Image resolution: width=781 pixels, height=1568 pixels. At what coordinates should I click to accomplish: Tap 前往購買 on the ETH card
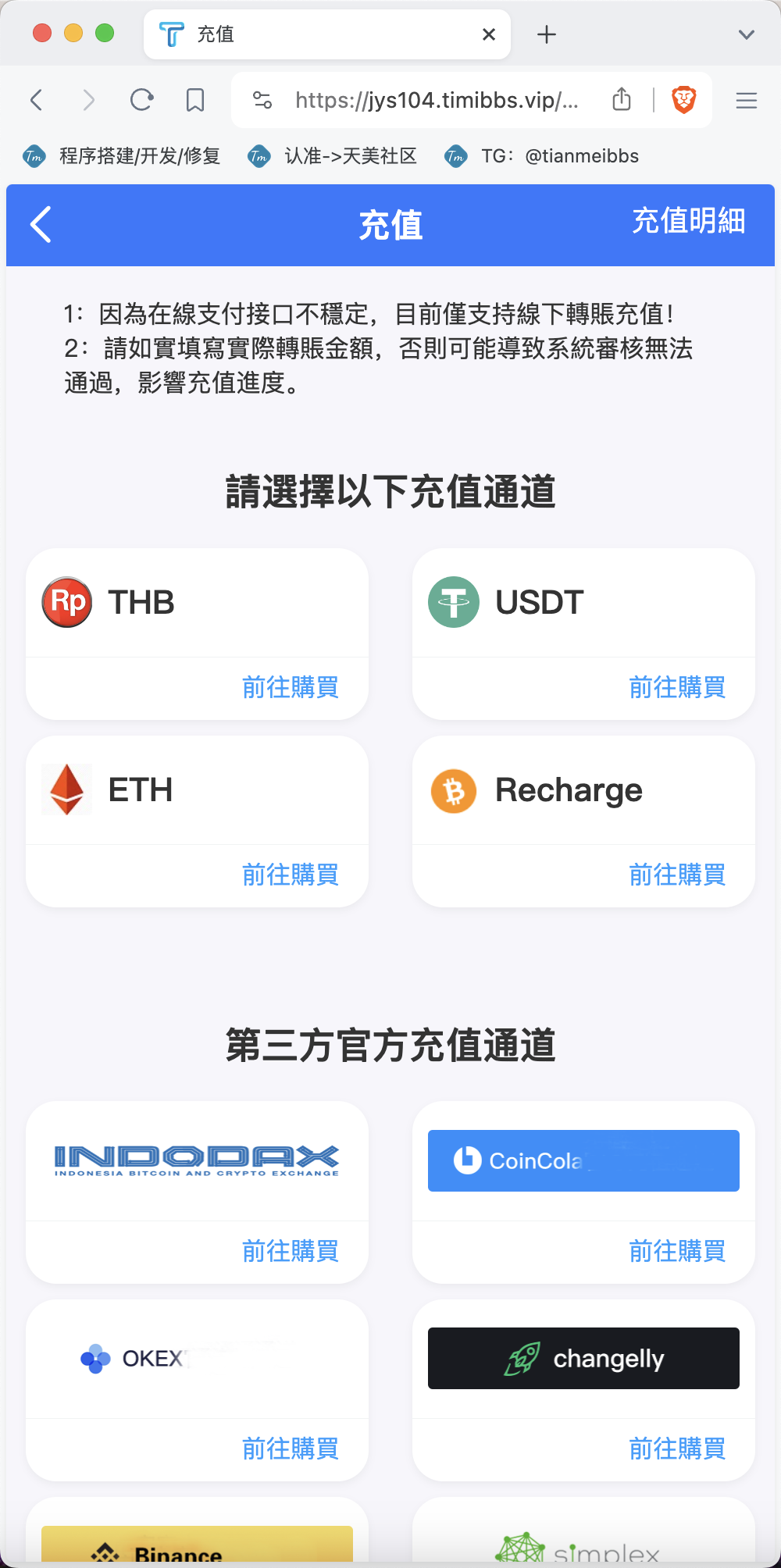[290, 875]
